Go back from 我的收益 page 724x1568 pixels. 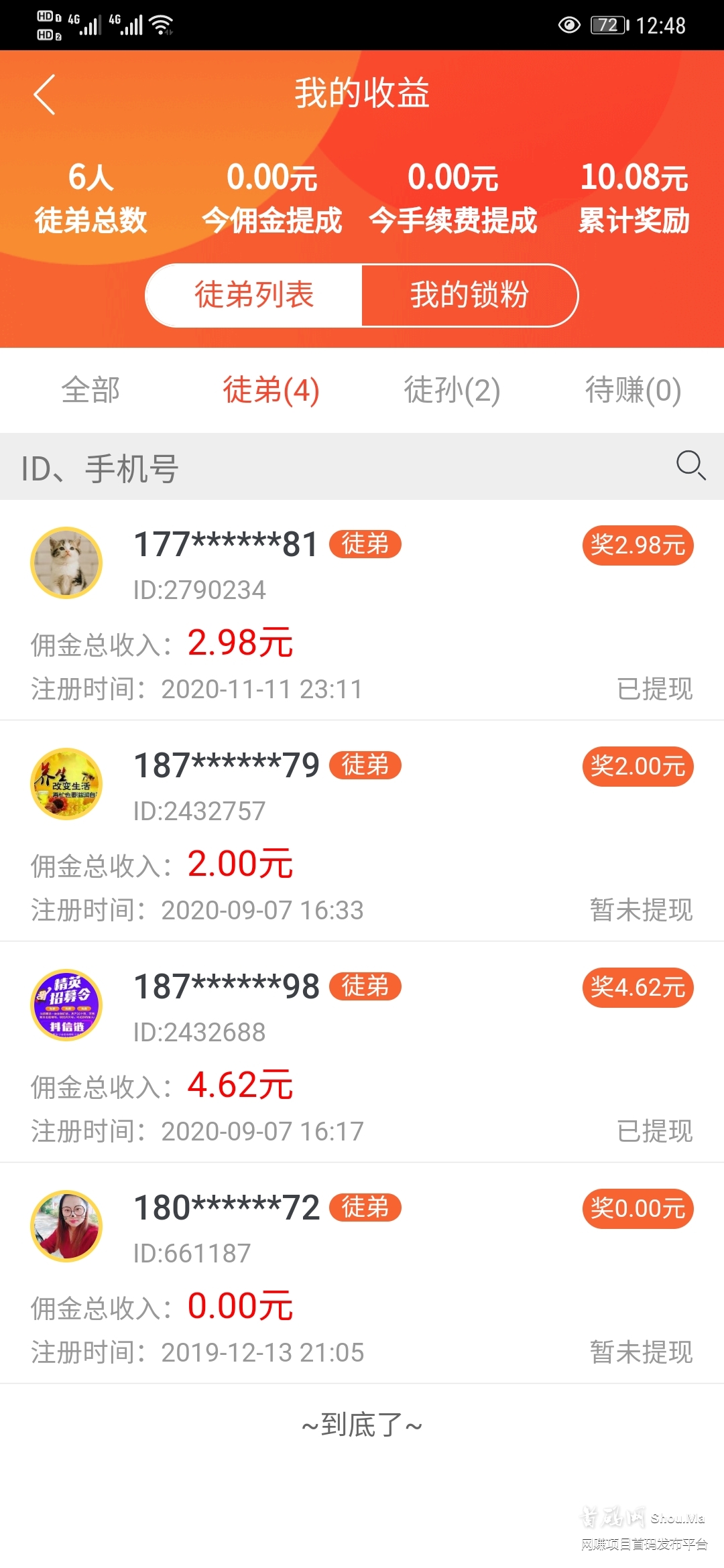pyautogui.click(x=44, y=94)
